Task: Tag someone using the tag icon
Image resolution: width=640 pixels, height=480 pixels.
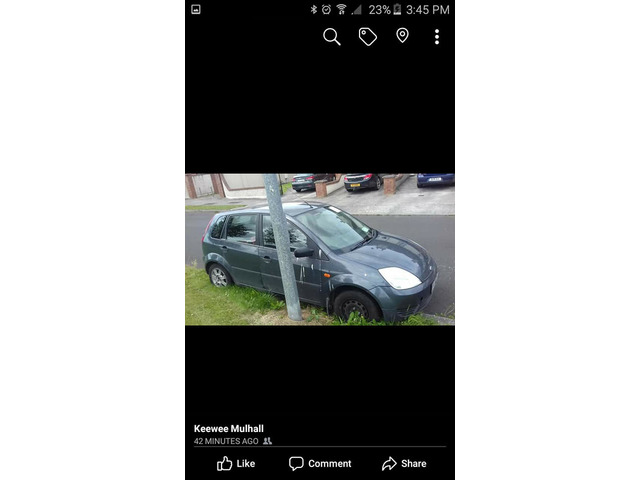Action: (x=368, y=37)
